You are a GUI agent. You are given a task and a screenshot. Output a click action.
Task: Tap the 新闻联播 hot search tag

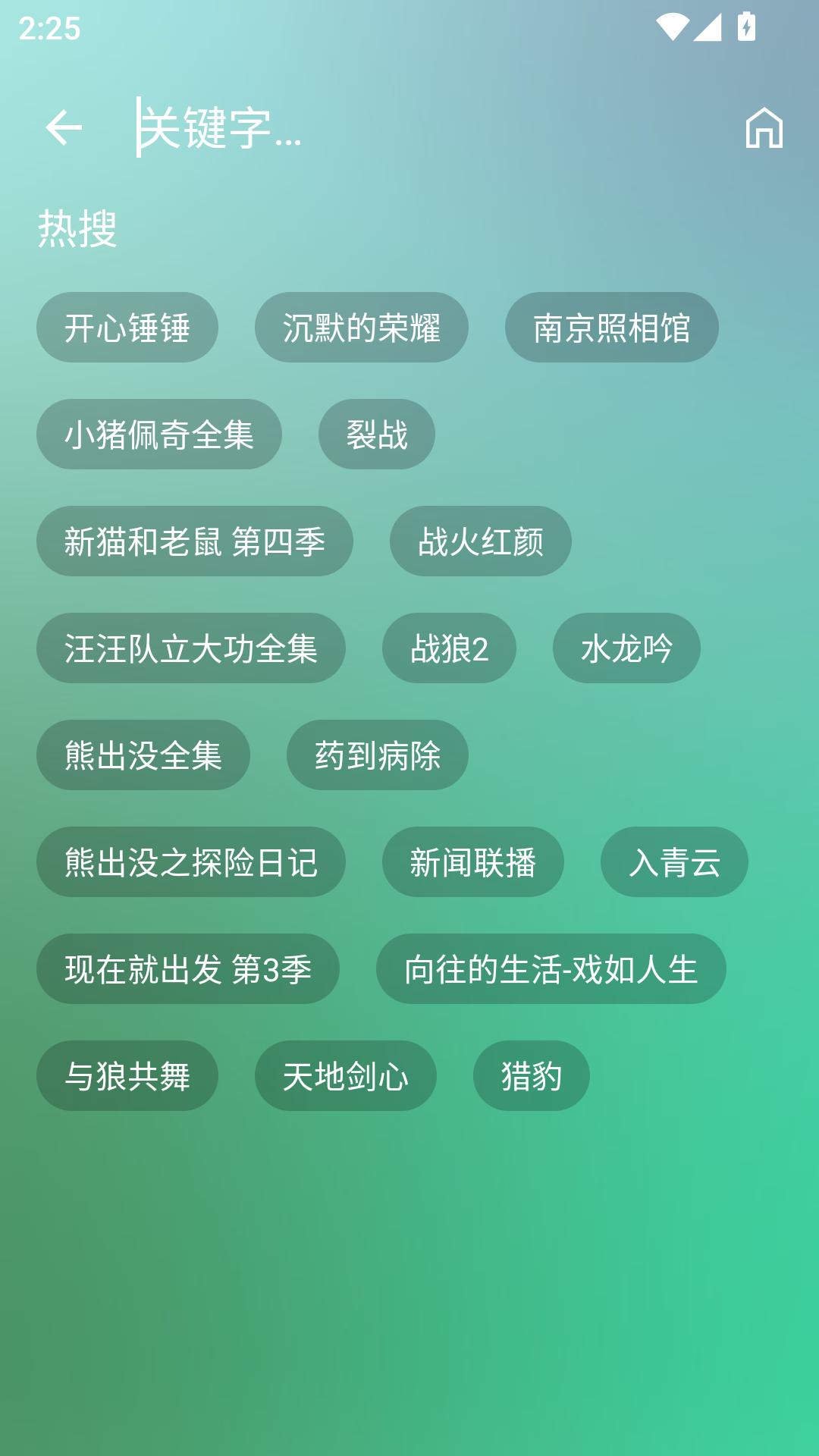point(473,862)
